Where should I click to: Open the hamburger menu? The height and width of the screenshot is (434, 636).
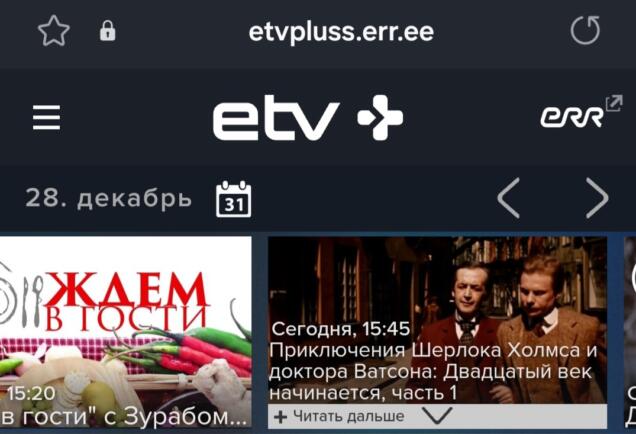pos(47,118)
